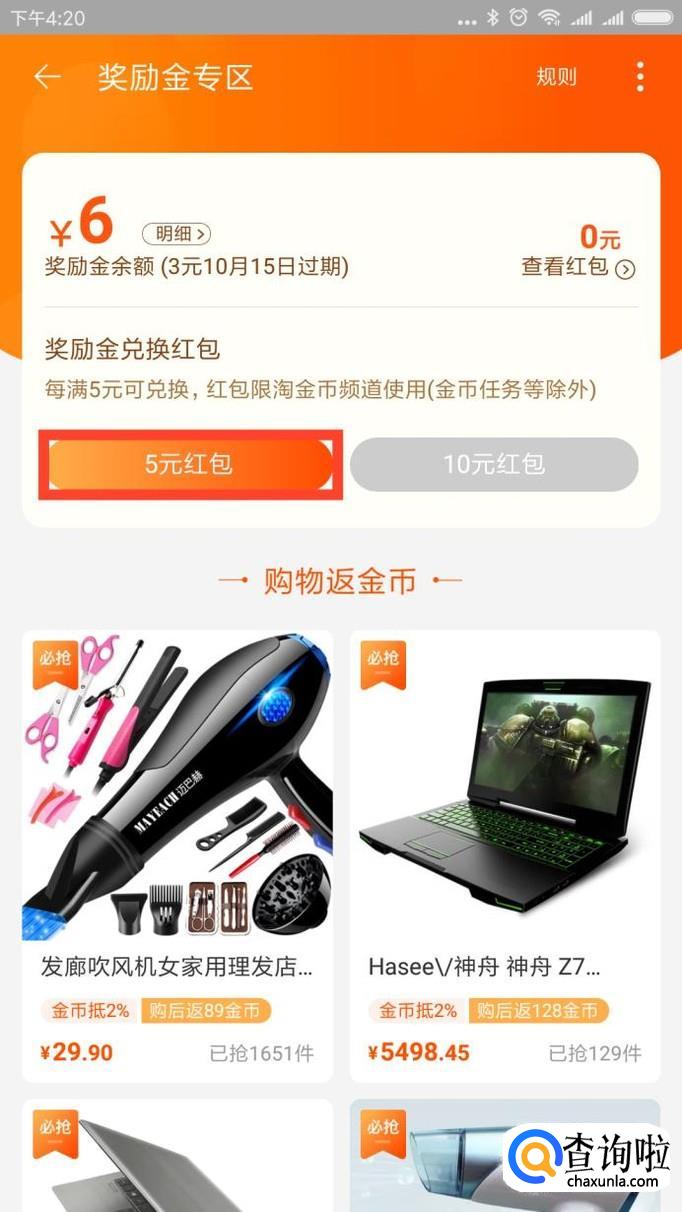Open 查看红包 to view red packets
Screen dimensions: 682x1212
click(x=578, y=267)
